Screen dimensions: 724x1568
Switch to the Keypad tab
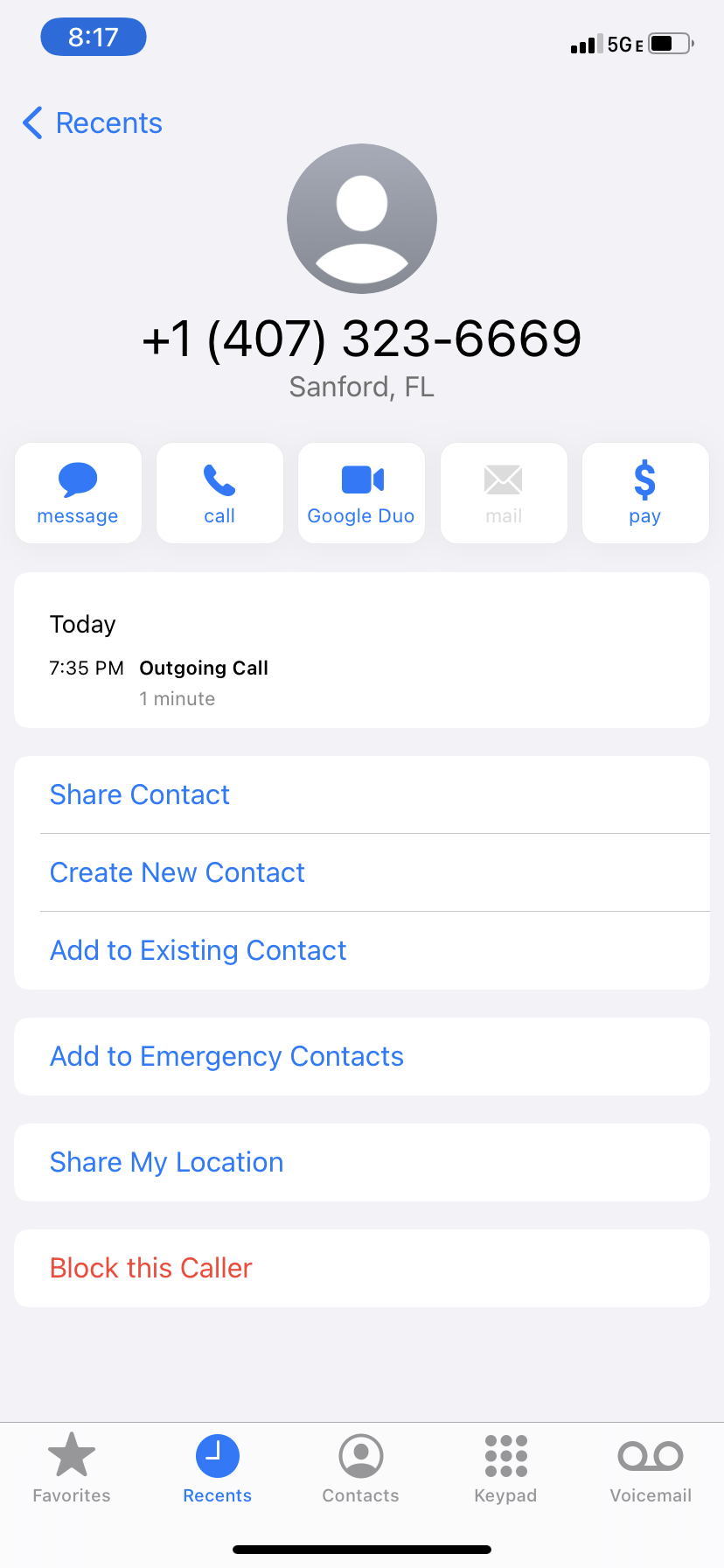point(505,1468)
